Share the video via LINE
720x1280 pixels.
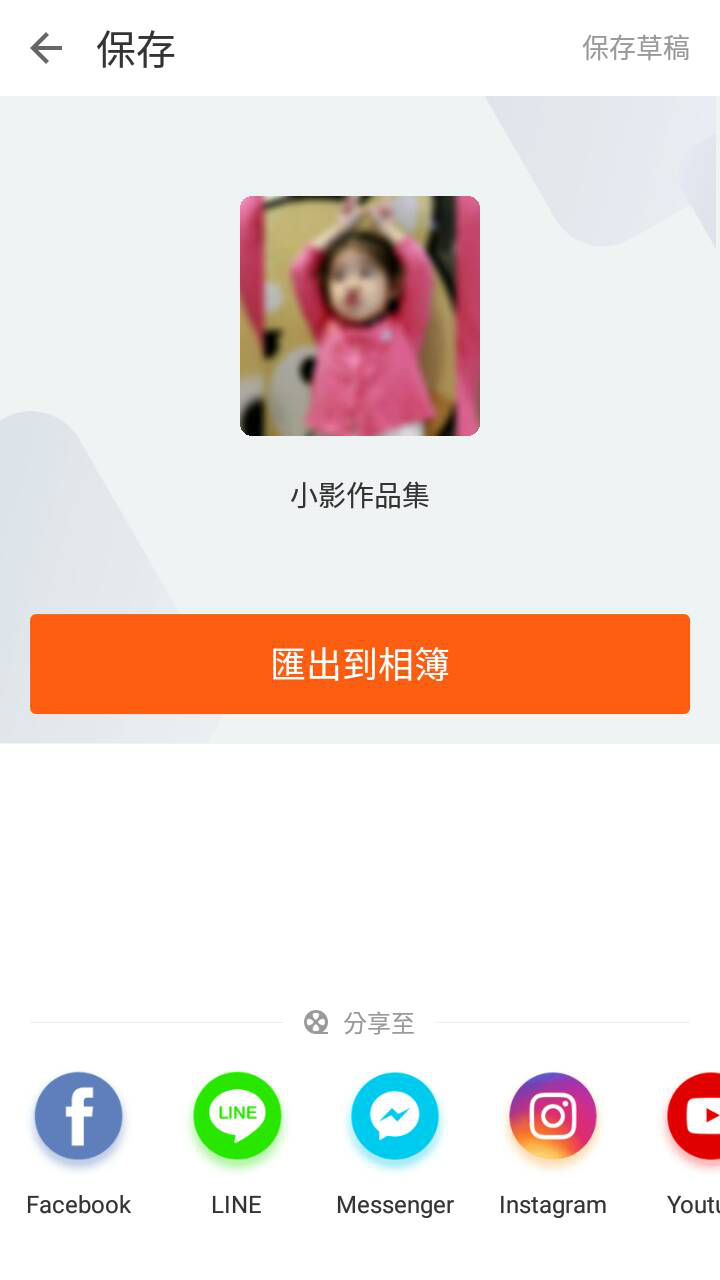(x=237, y=1116)
